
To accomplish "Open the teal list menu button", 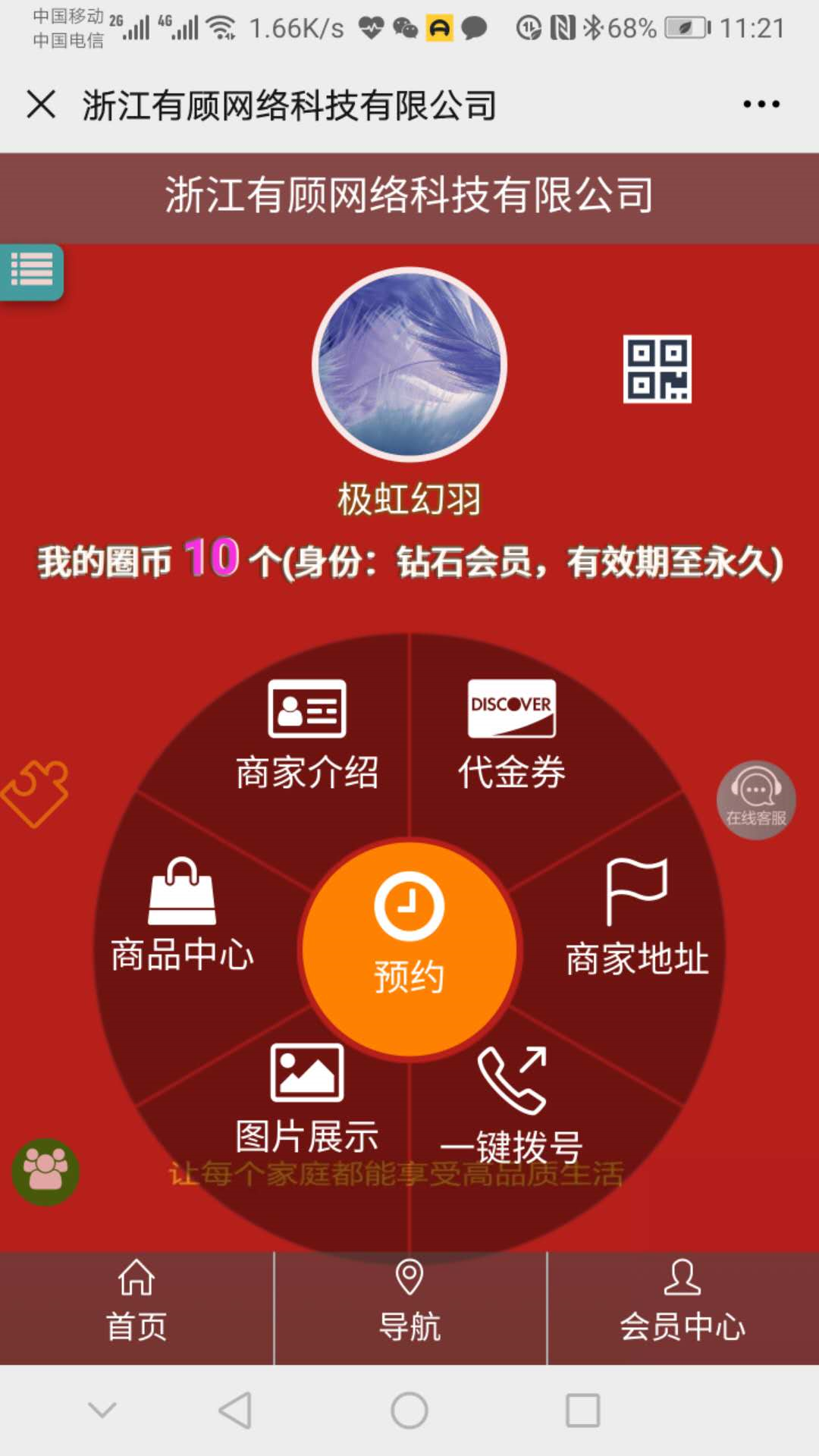I will (32, 271).
